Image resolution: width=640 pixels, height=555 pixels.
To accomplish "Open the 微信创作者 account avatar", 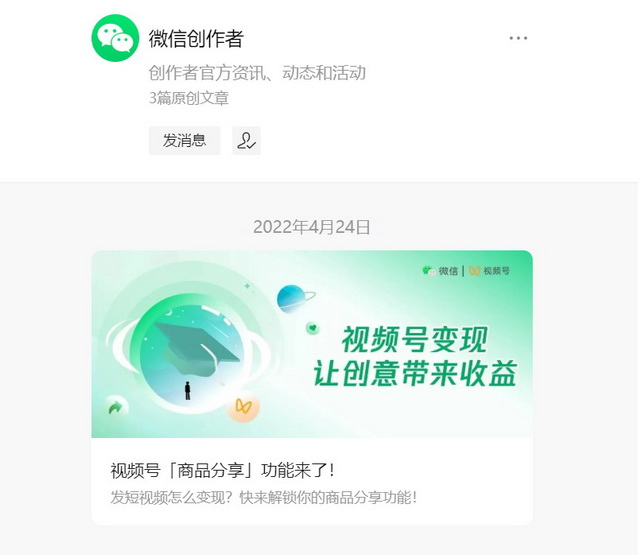I will pyautogui.click(x=115, y=39).
